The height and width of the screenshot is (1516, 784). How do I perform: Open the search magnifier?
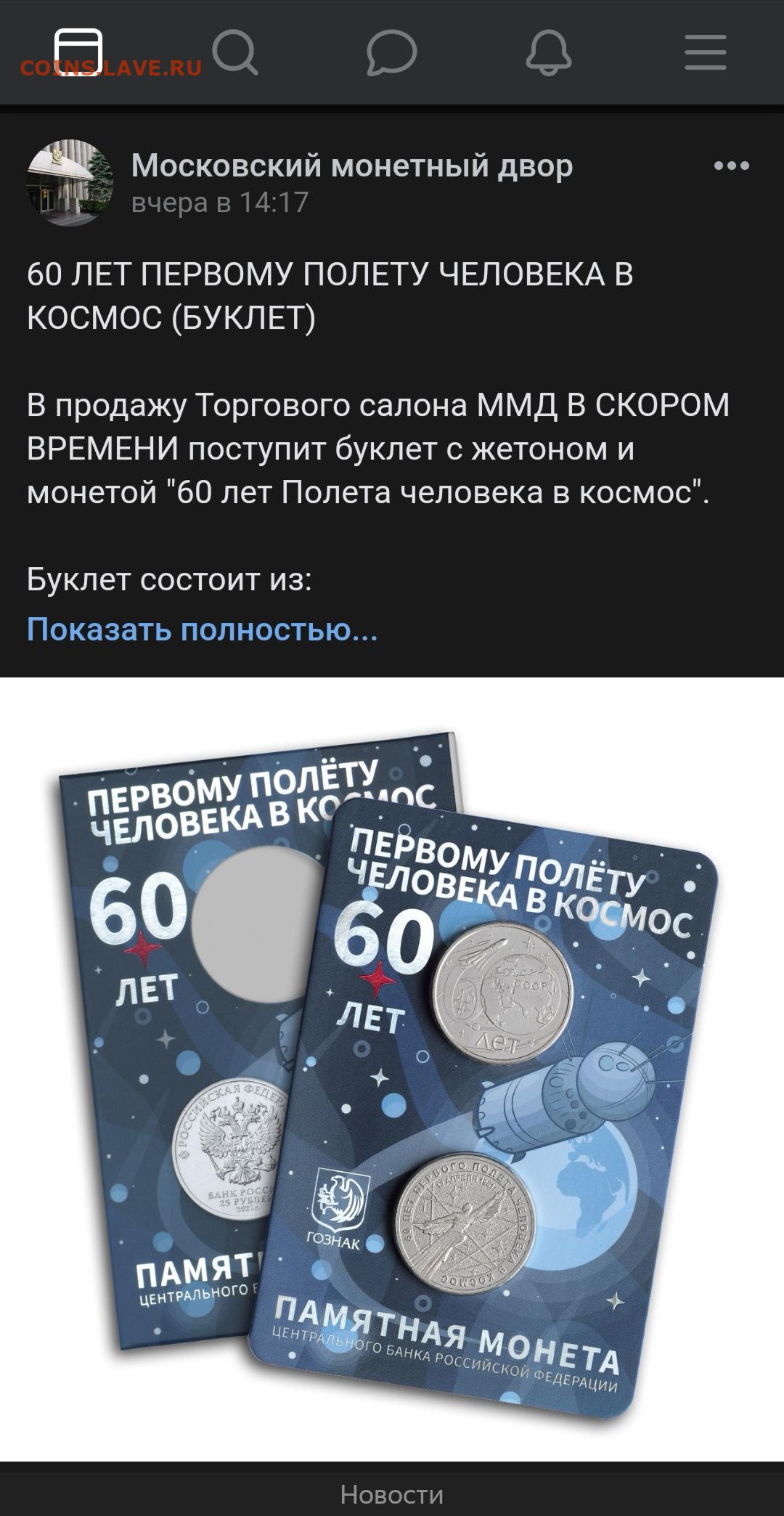tap(235, 52)
